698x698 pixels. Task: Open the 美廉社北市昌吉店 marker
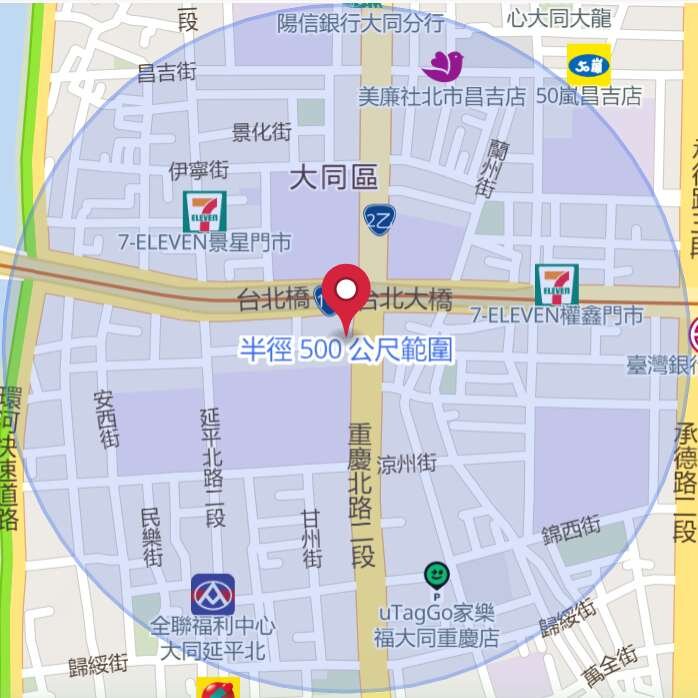(443, 66)
